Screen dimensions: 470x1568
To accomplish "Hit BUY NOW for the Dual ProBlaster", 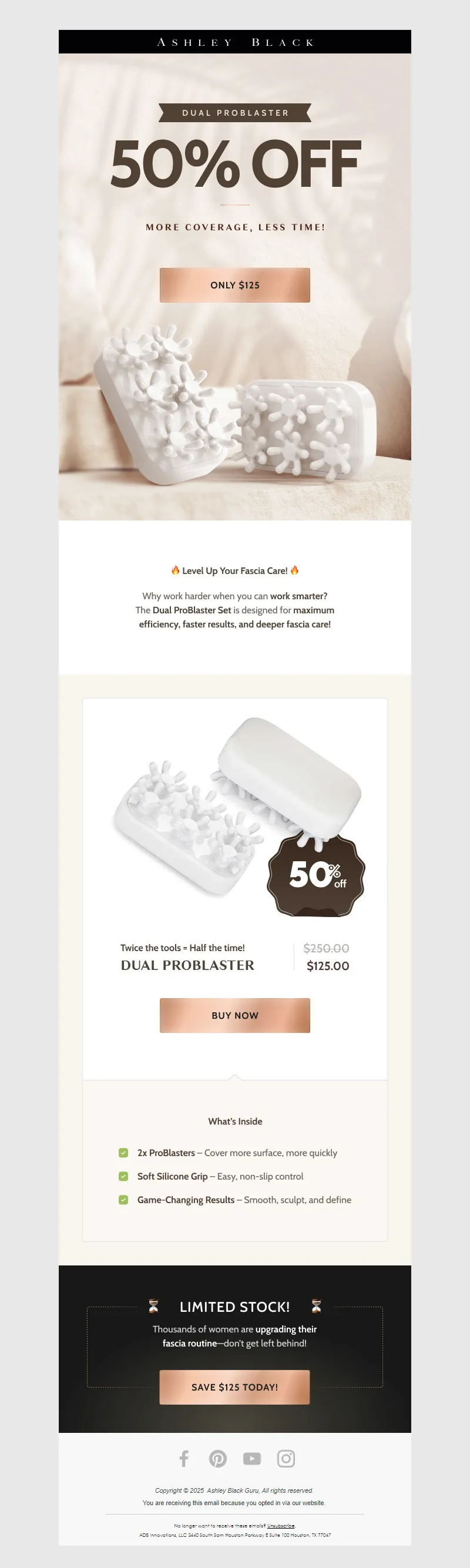I will (x=234, y=1015).
